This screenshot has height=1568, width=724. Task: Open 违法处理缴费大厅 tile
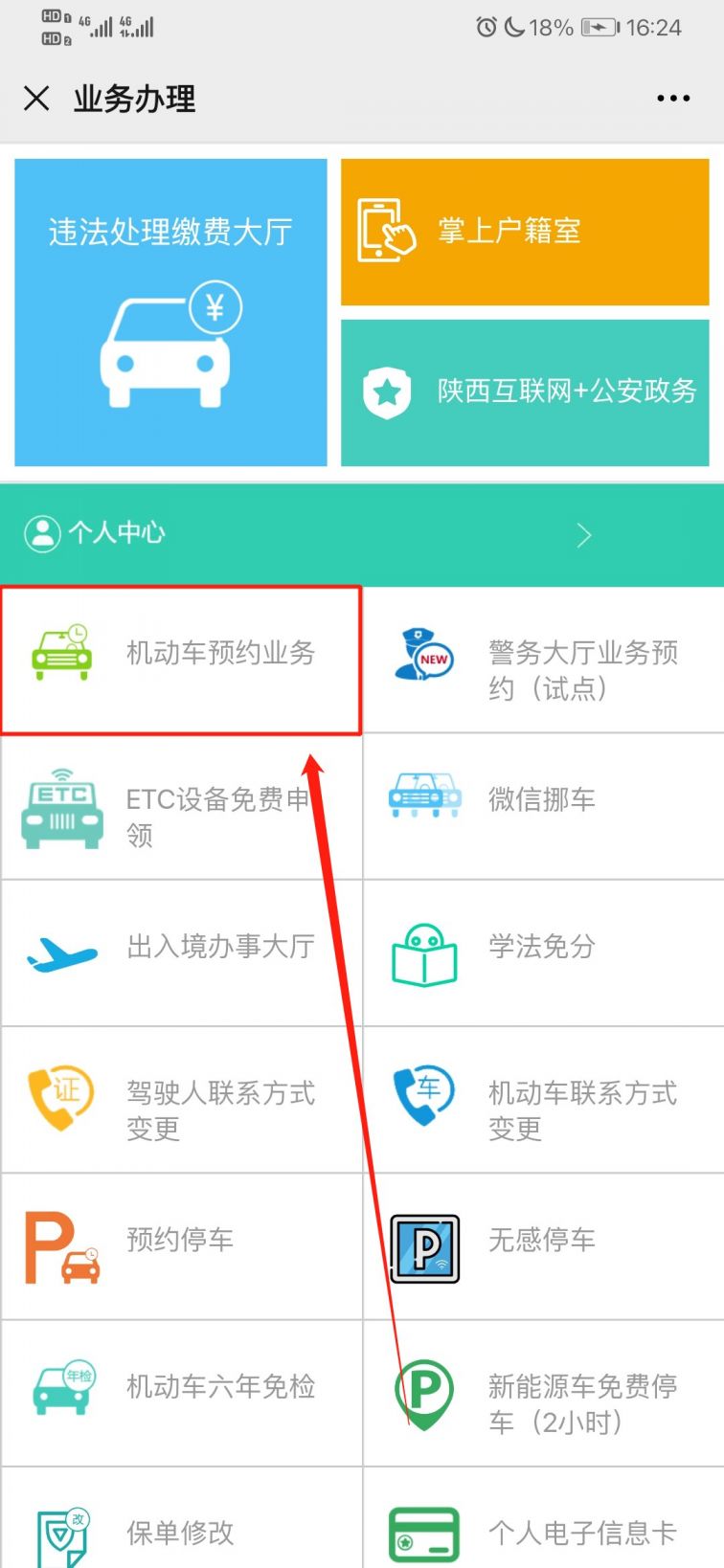(170, 312)
